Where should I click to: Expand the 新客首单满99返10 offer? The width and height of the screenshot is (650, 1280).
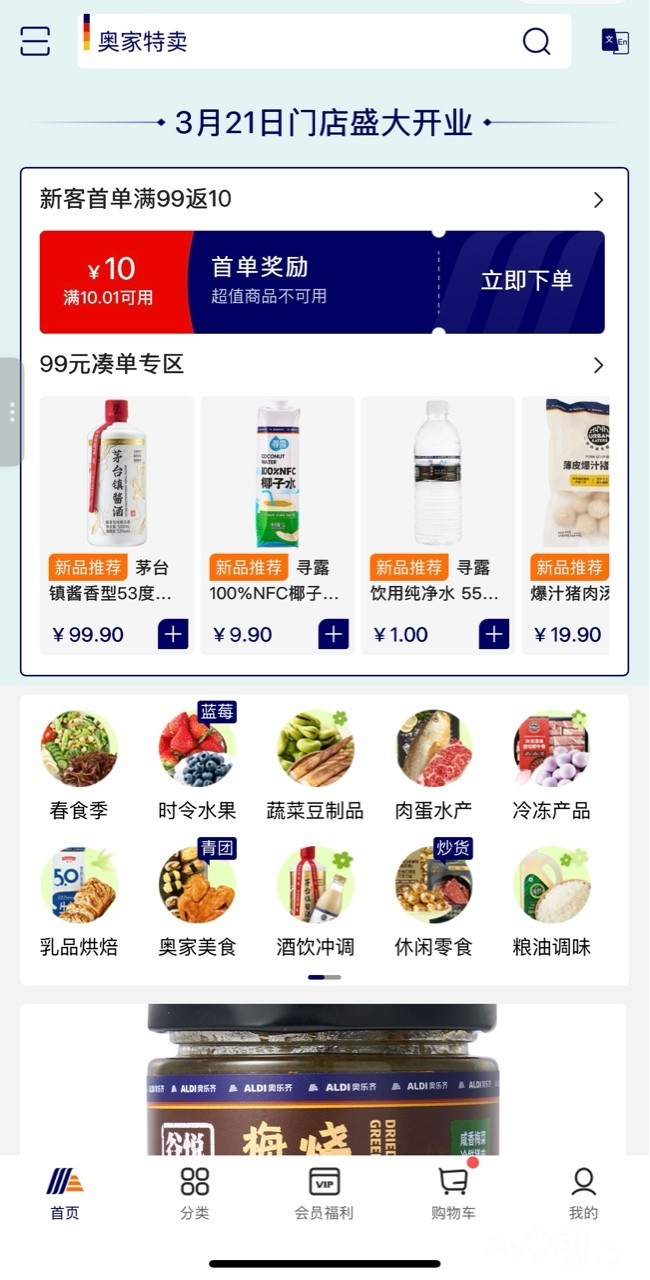pos(598,200)
